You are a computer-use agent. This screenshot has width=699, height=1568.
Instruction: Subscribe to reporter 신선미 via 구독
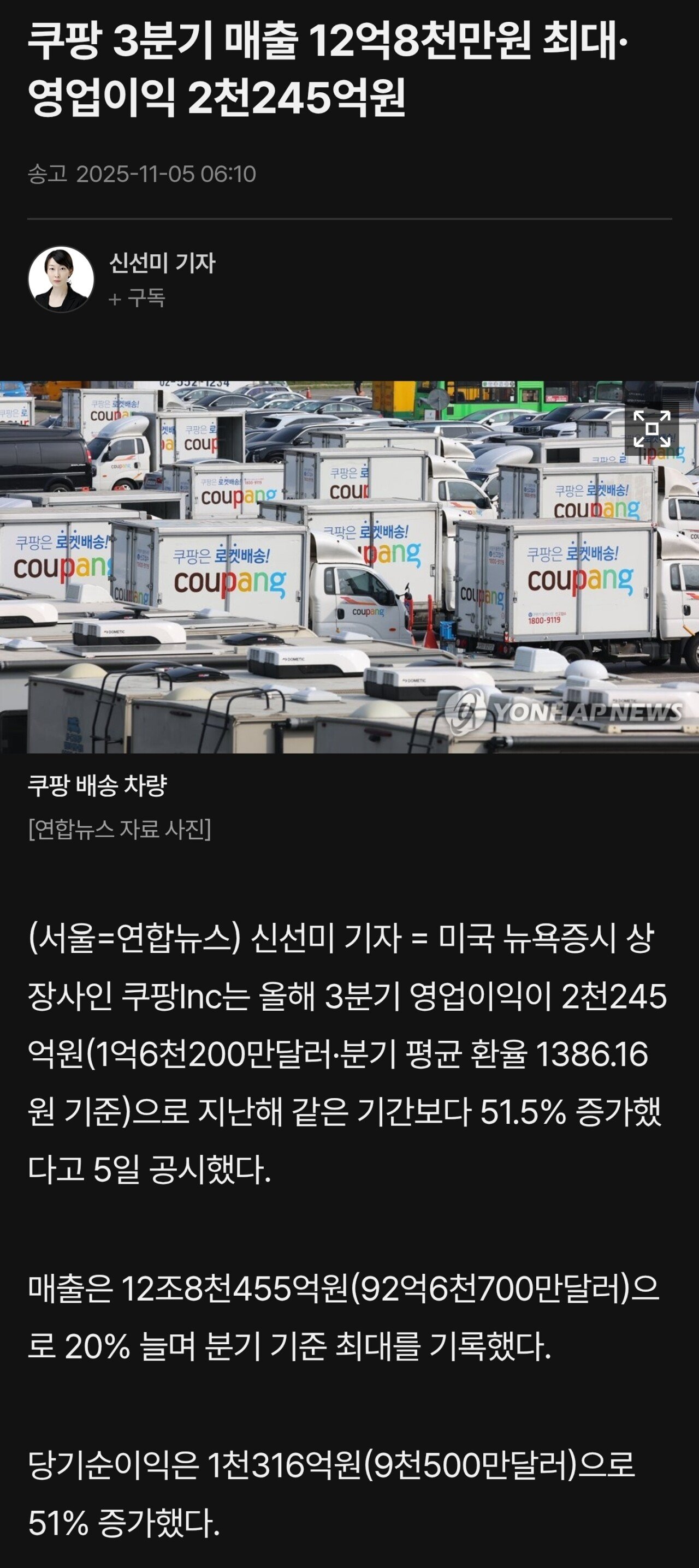click(137, 298)
